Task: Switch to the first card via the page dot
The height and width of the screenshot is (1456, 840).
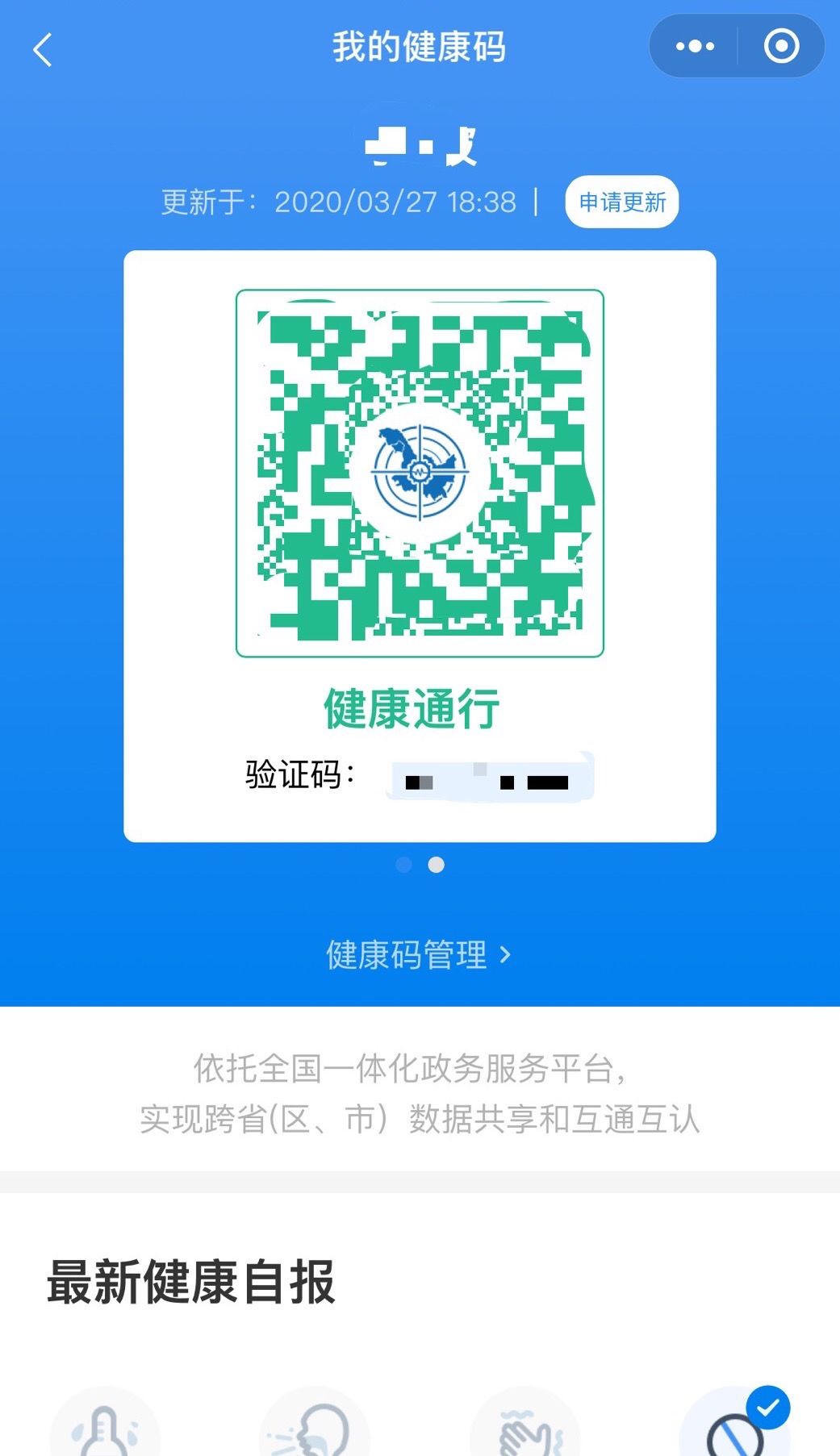Action: (404, 865)
